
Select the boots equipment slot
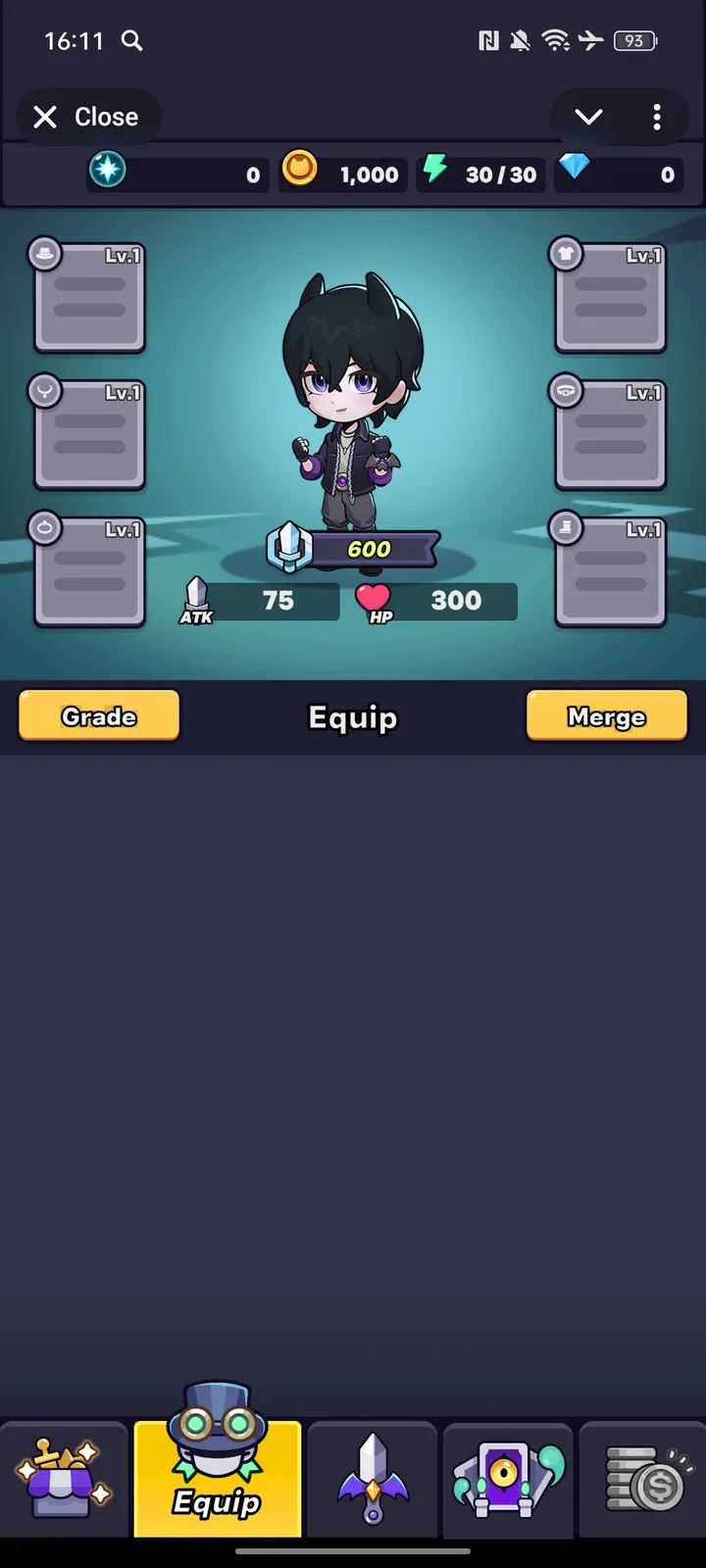(610, 571)
